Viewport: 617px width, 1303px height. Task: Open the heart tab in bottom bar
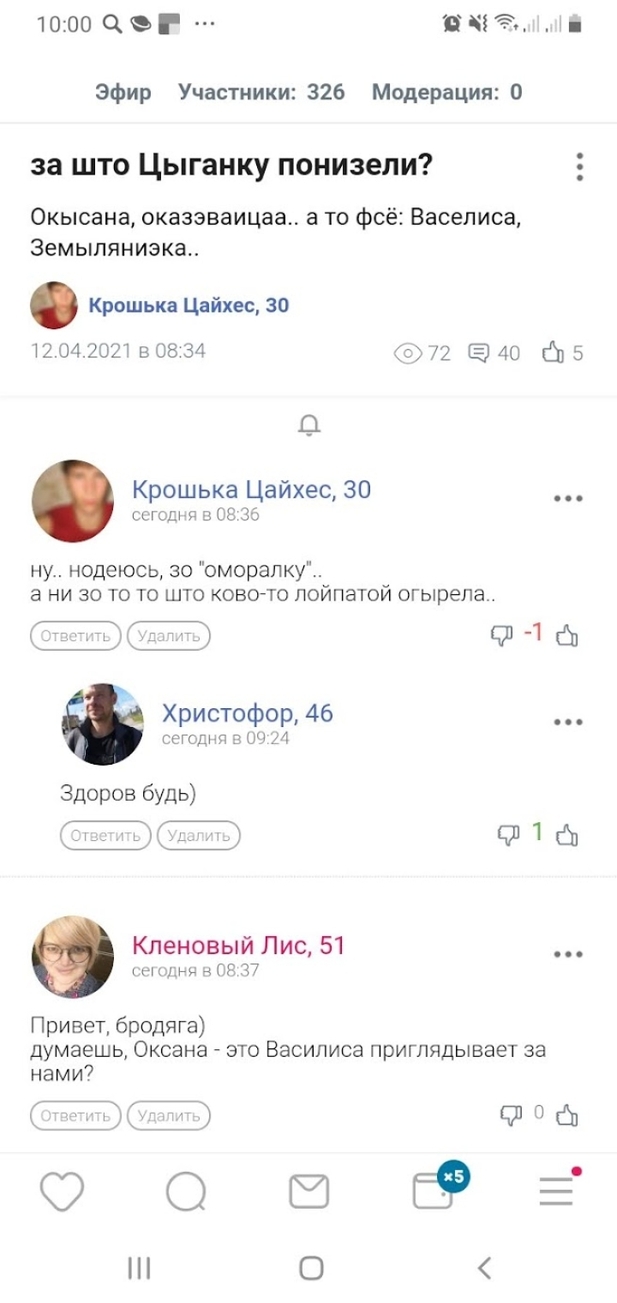point(61,1191)
